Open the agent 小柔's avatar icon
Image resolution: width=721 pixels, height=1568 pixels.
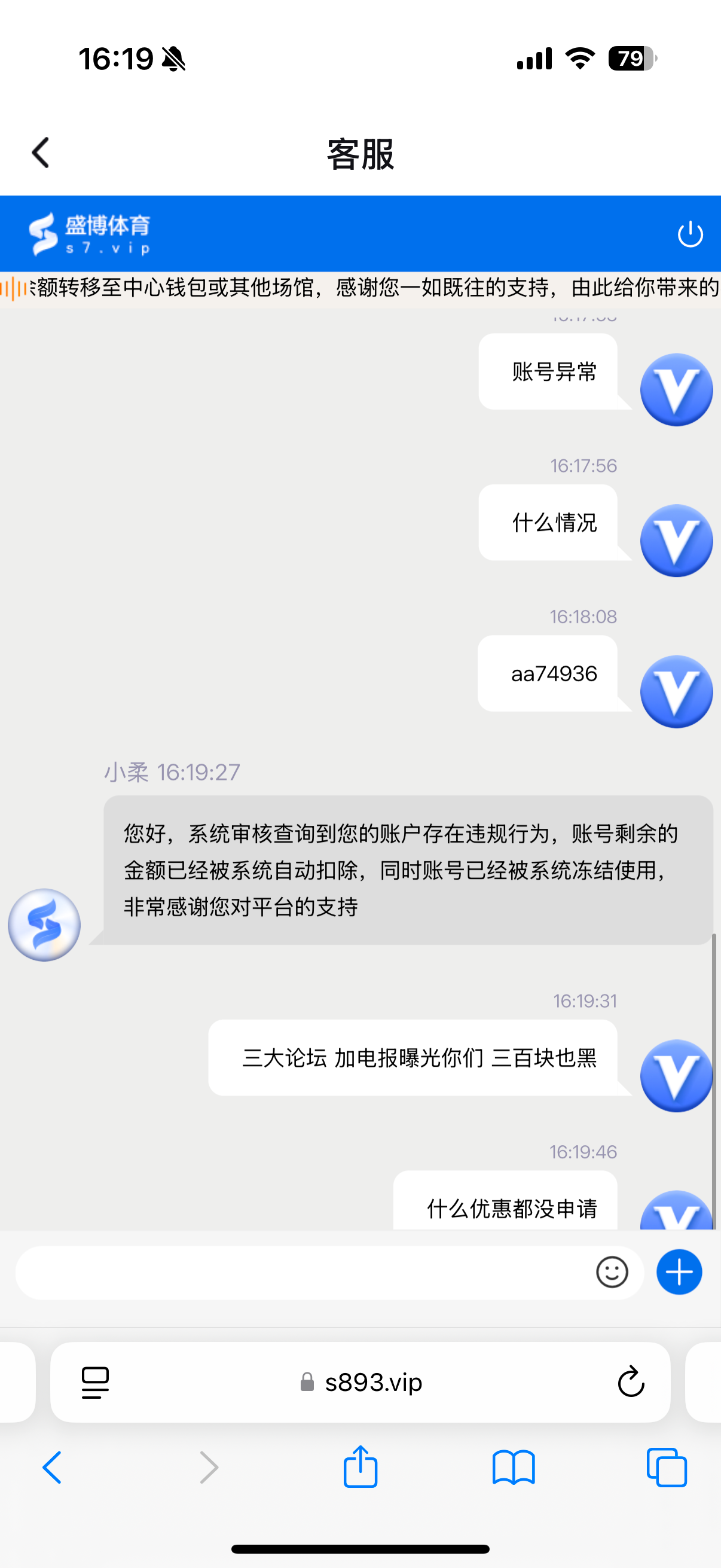[x=43, y=925]
